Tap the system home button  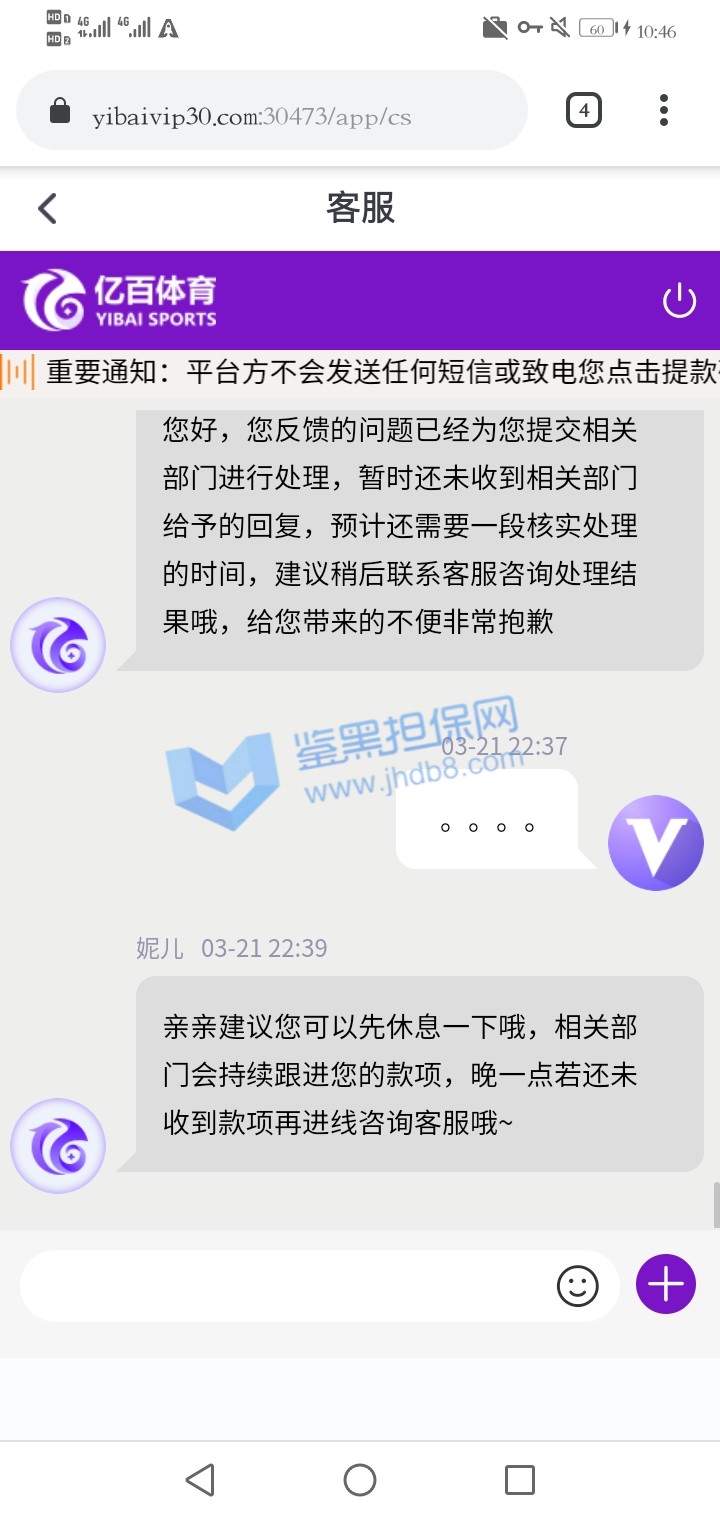click(x=360, y=1479)
